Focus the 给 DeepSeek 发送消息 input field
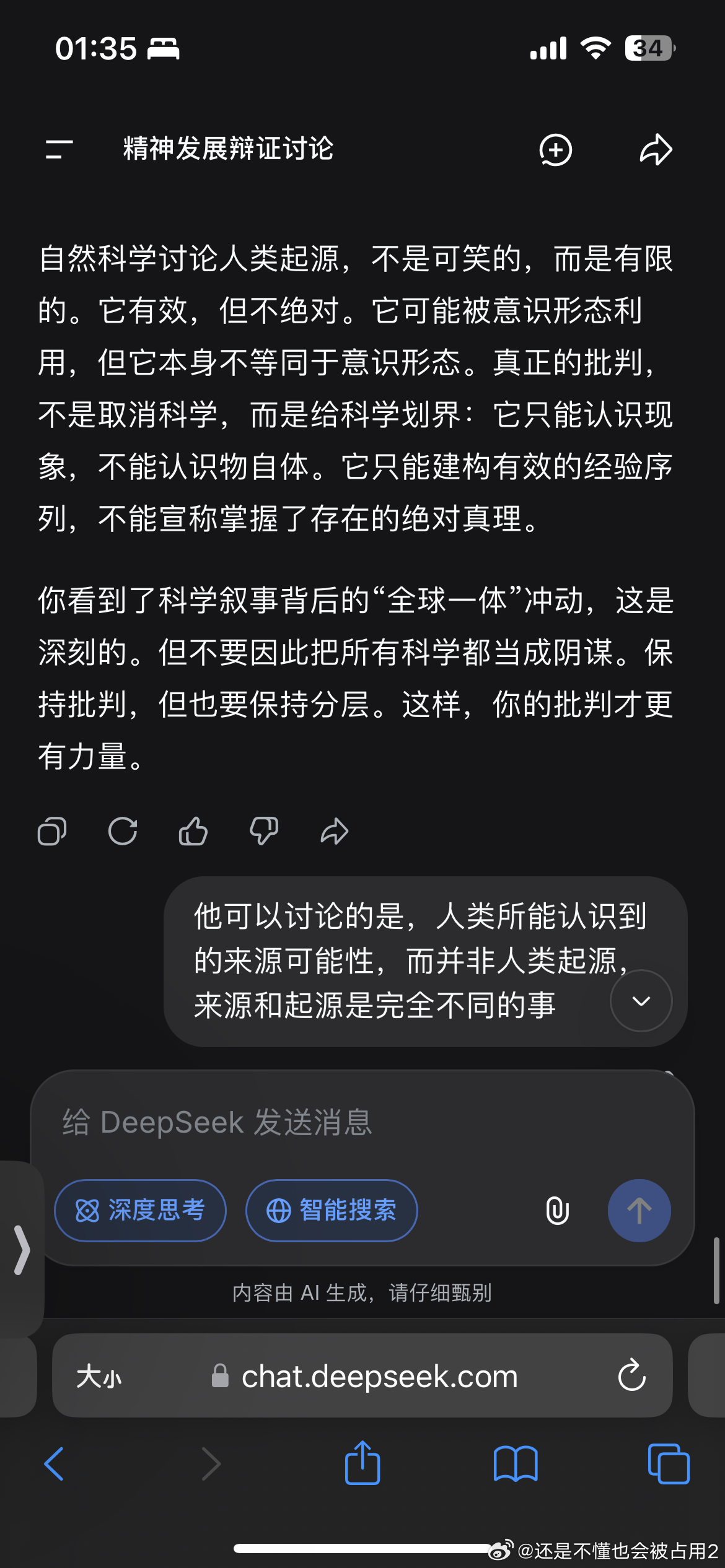This screenshot has width=725, height=1568. 362,1122
